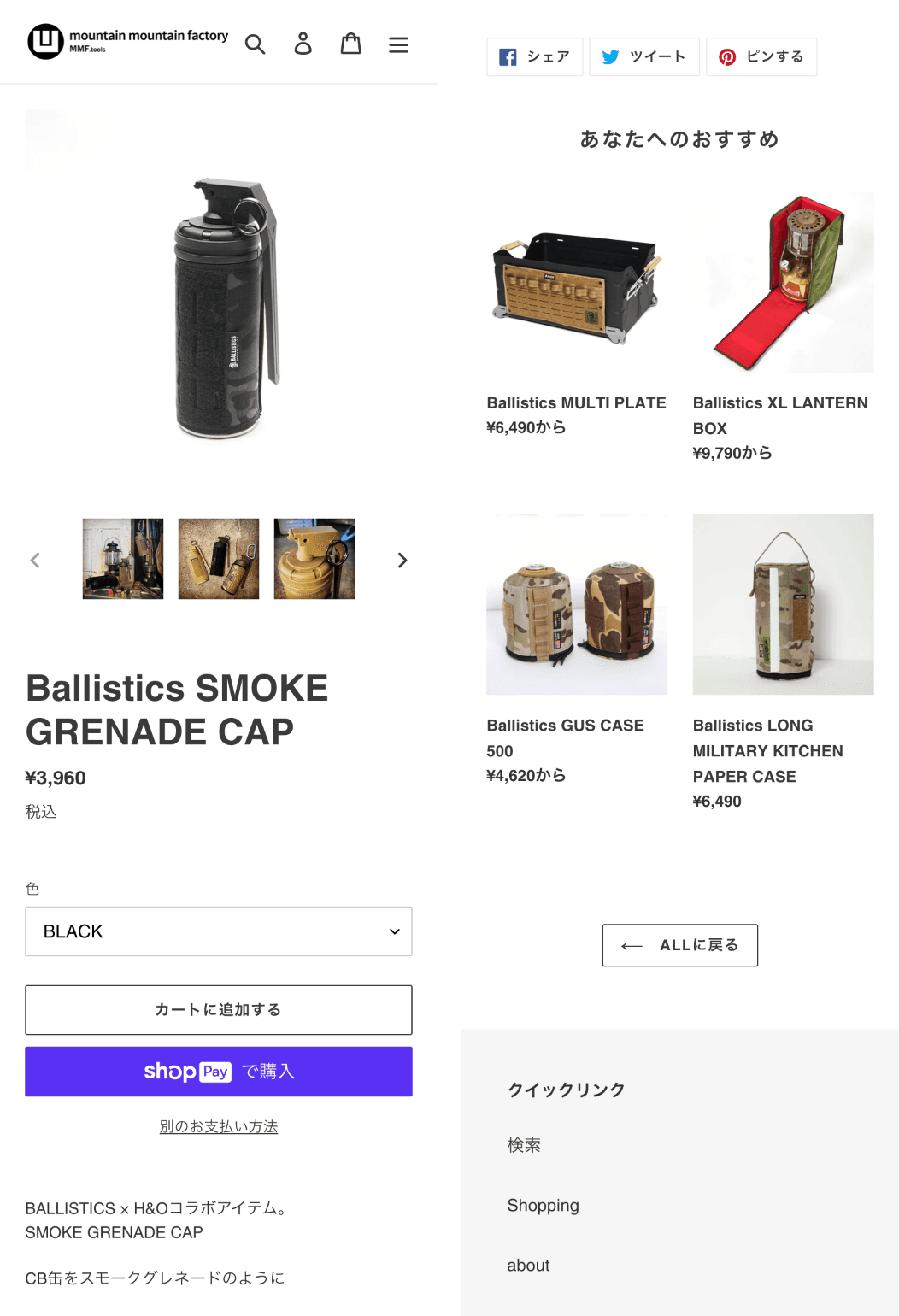Image resolution: width=899 pixels, height=1316 pixels.
Task: View Ballistics LONG MILITARY KITCHEN PAPER CASE
Action: tap(767, 750)
